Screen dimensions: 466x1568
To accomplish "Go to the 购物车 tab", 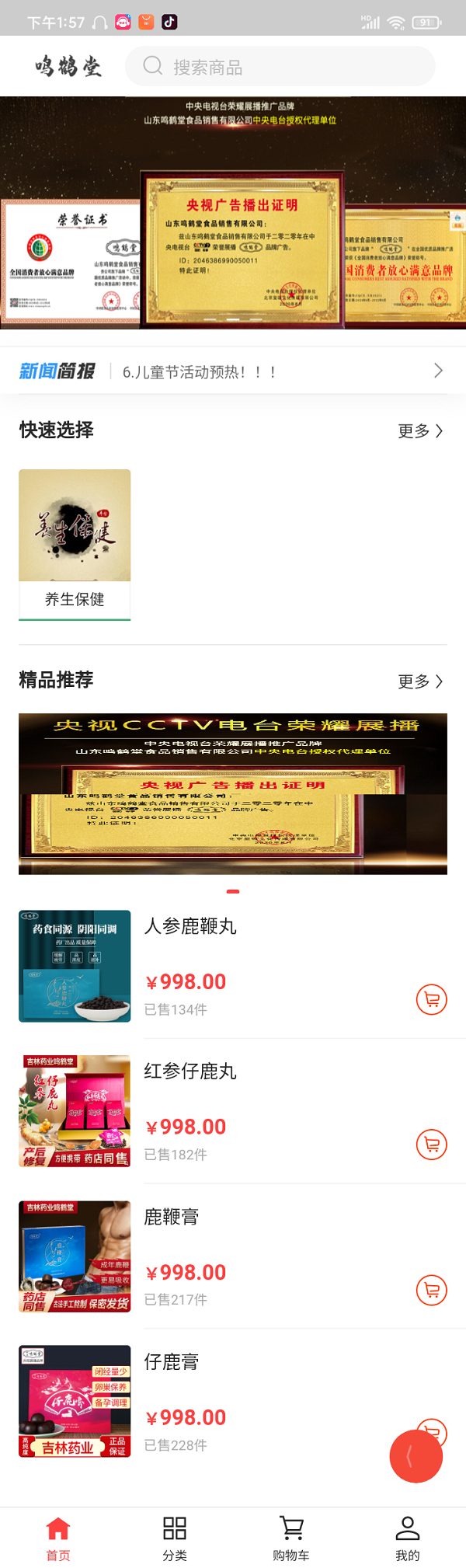I will point(291,1538).
